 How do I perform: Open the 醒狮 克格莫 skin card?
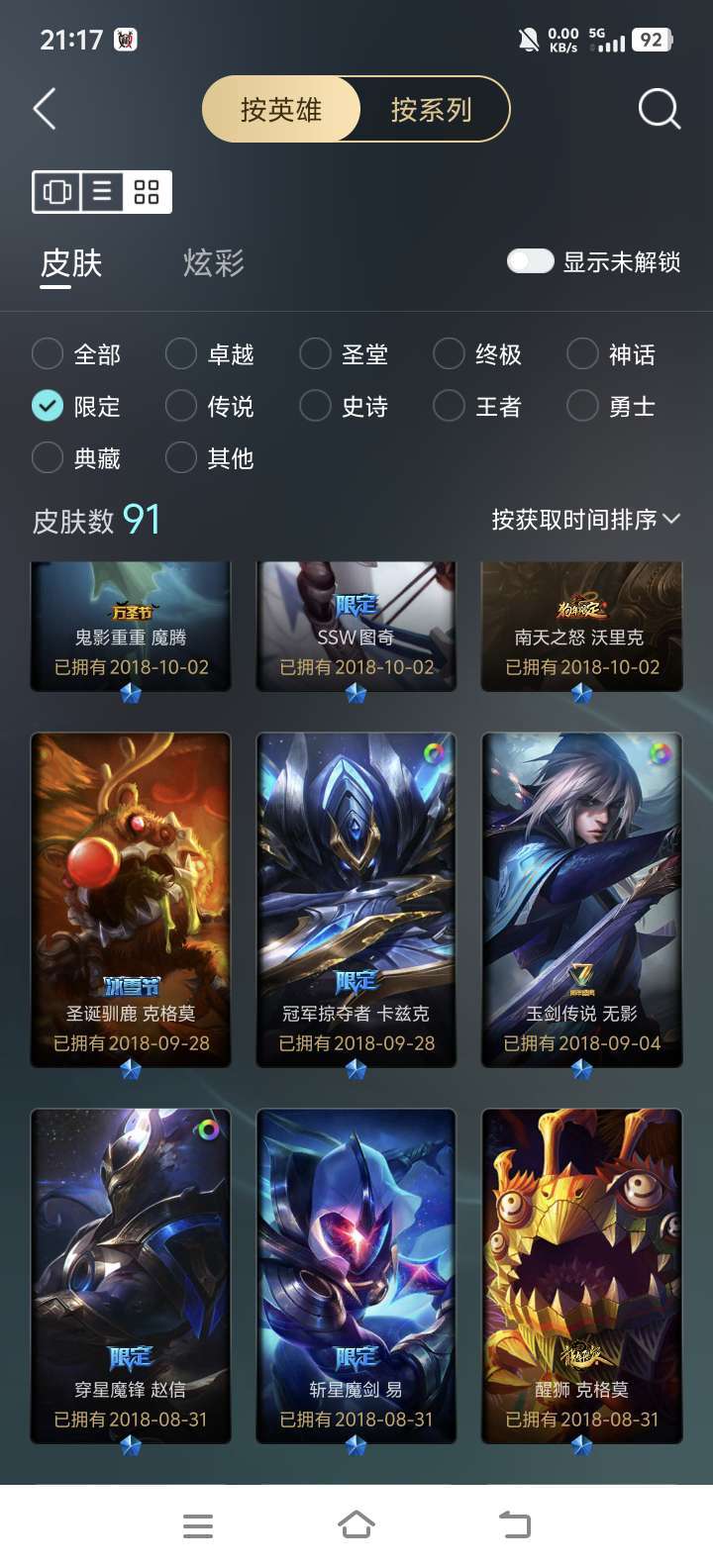tap(582, 1276)
